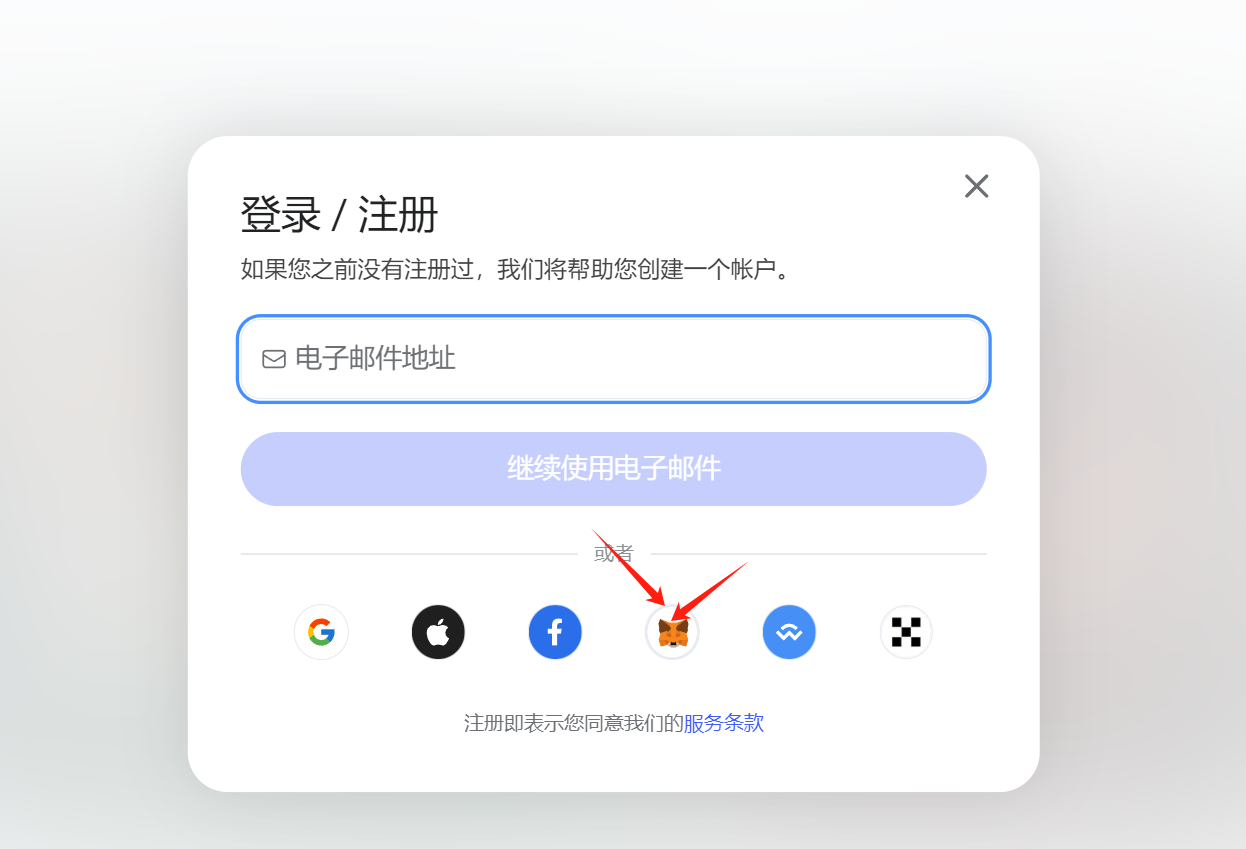Sign in with Google
The width and height of the screenshot is (1246, 849).
[321, 632]
